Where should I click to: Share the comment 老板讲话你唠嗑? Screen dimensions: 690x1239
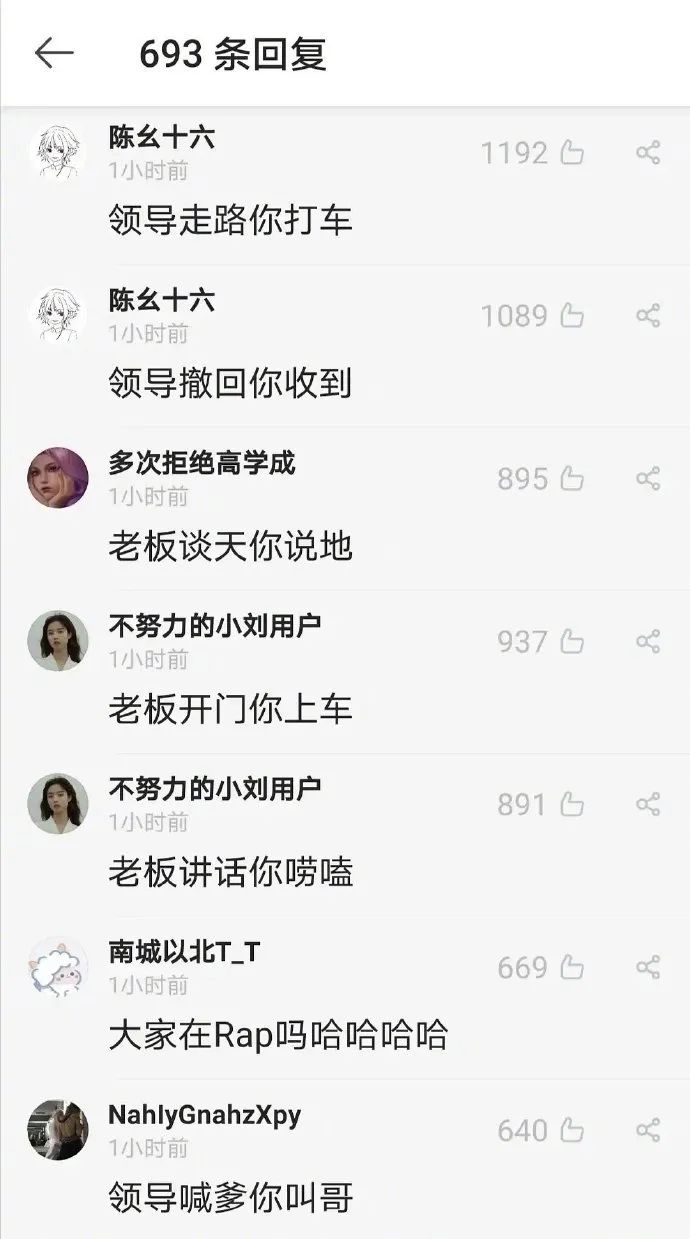tap(648, 804)
